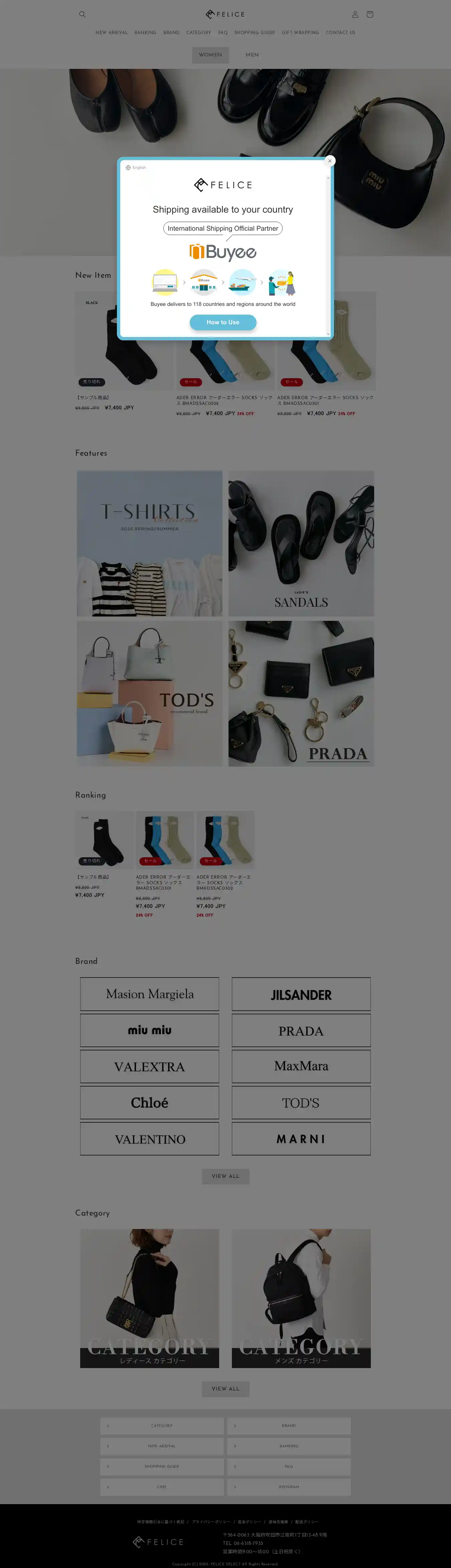Open the search icon in header
This screenshot has width=451, height=1568.
pyautogui.click(x=82, y=14)
